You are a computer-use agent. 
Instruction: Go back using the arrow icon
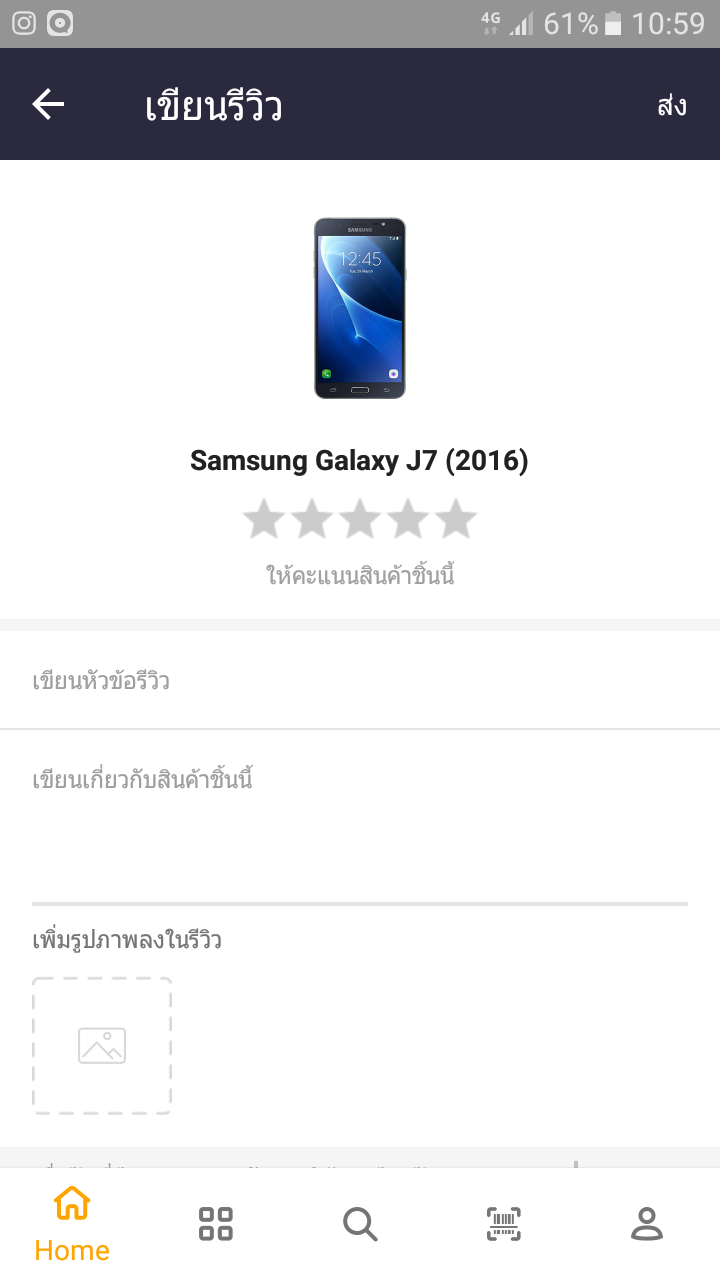[x=48, y=104]
